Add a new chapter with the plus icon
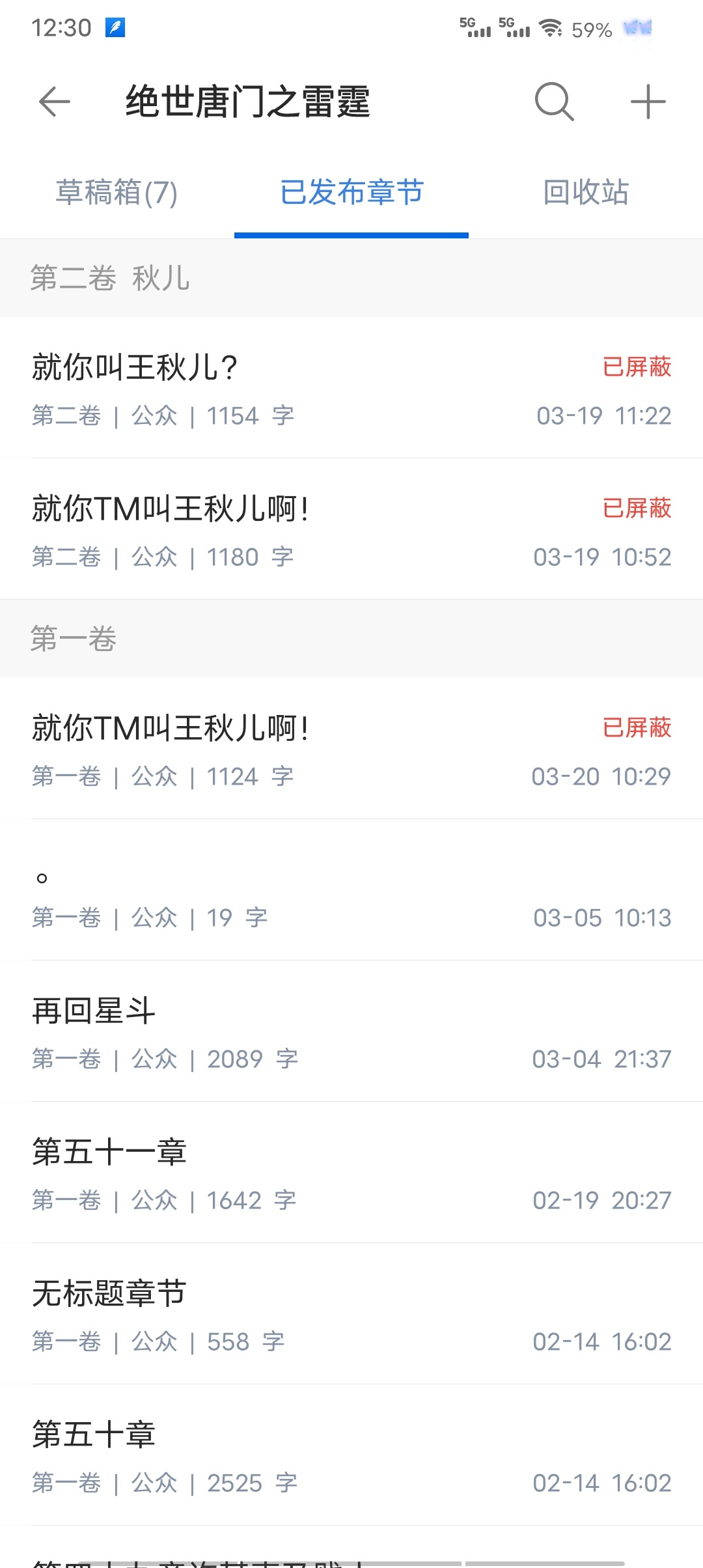The image size is (703, 1568). pyautogui.click(x=648, y=102)
